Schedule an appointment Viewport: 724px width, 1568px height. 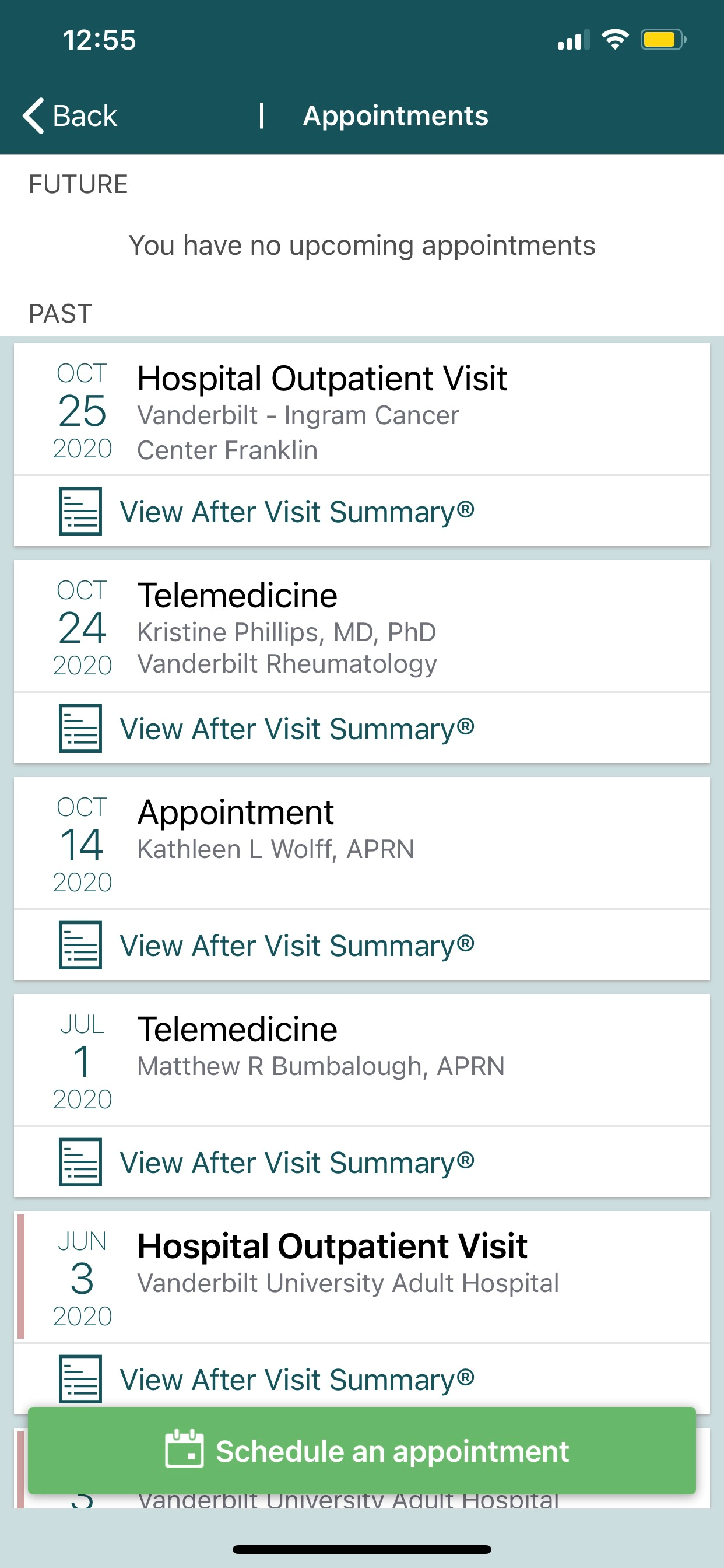(362, 1451)
